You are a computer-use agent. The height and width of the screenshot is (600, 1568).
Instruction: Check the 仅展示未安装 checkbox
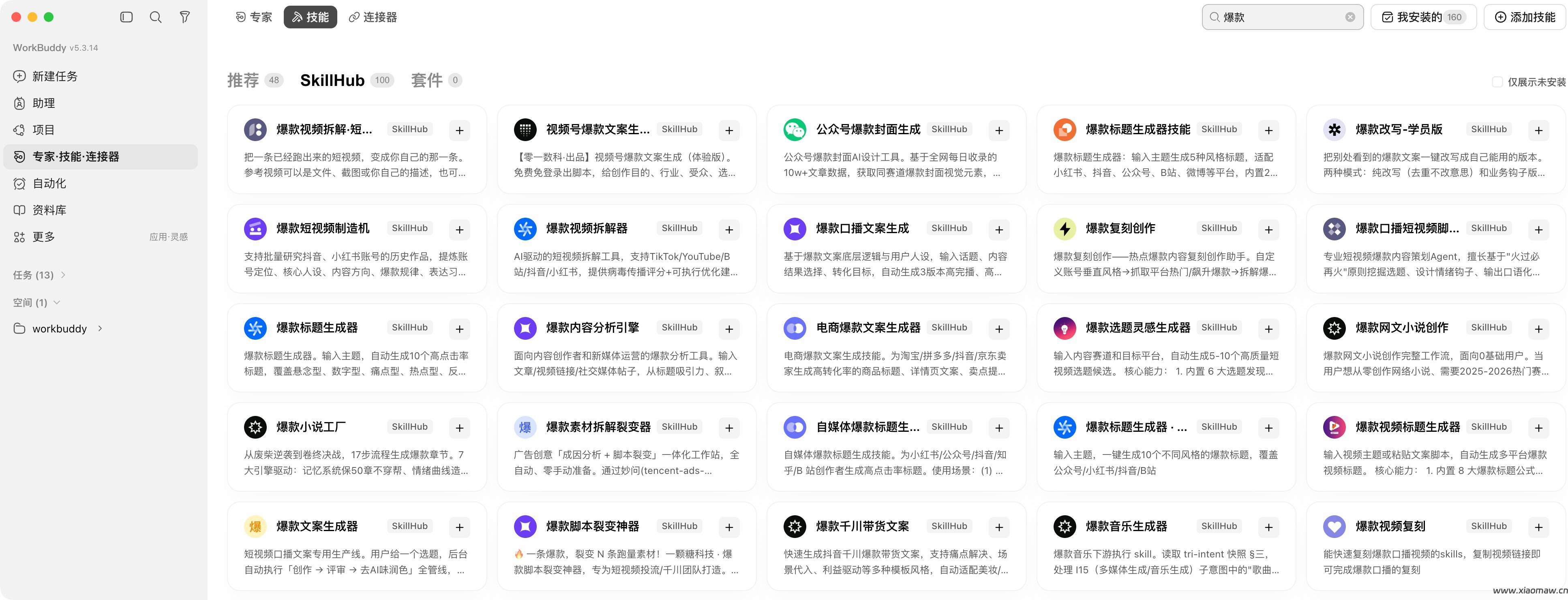pos(1497,81)
